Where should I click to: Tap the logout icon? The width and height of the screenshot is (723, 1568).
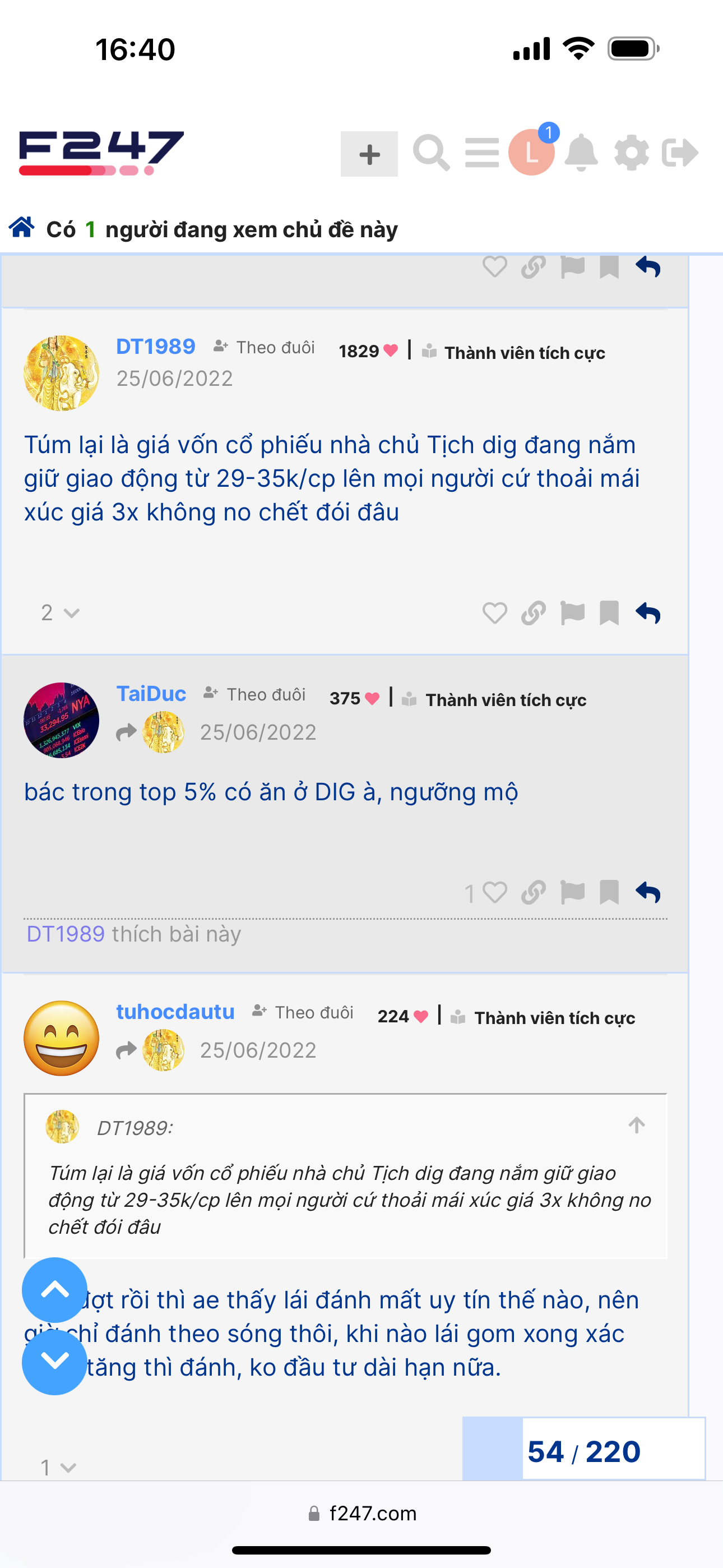pos(680,153)
